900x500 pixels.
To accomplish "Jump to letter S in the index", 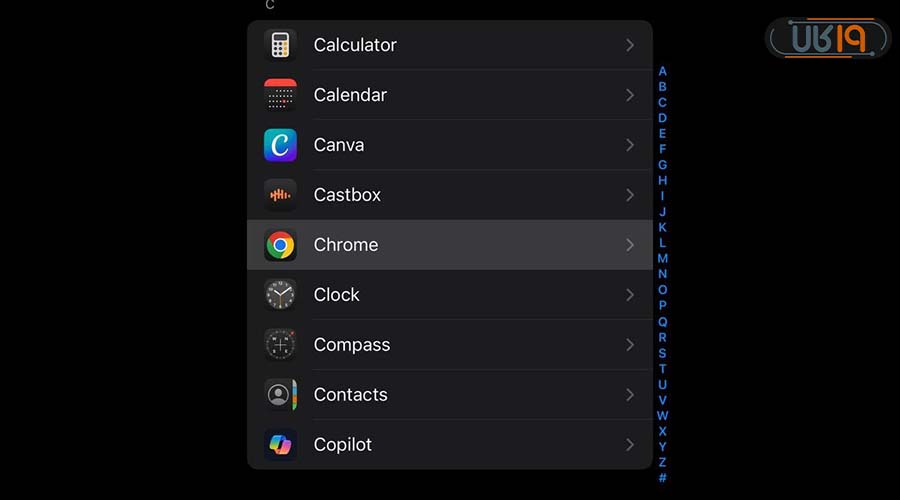I will pos(662,353).
